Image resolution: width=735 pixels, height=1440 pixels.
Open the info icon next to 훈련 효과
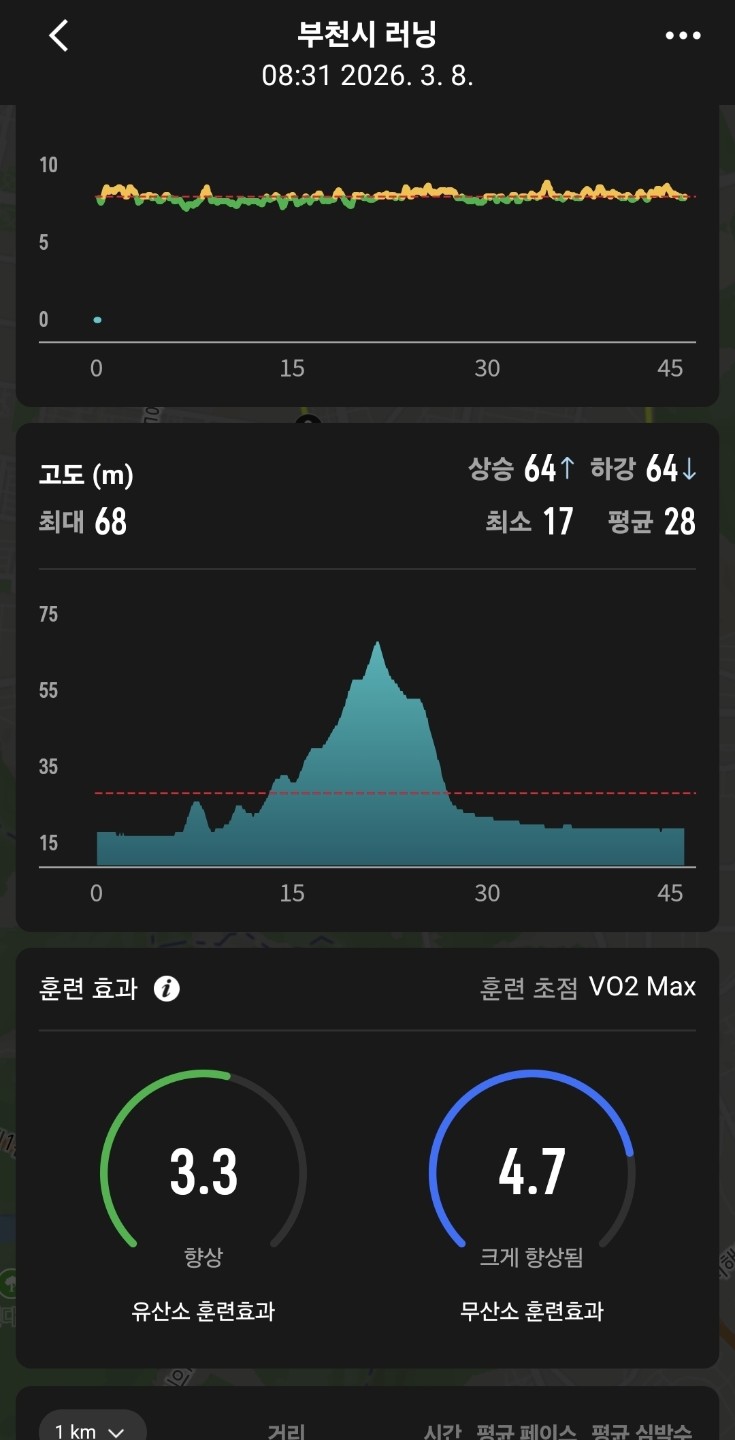167,989
